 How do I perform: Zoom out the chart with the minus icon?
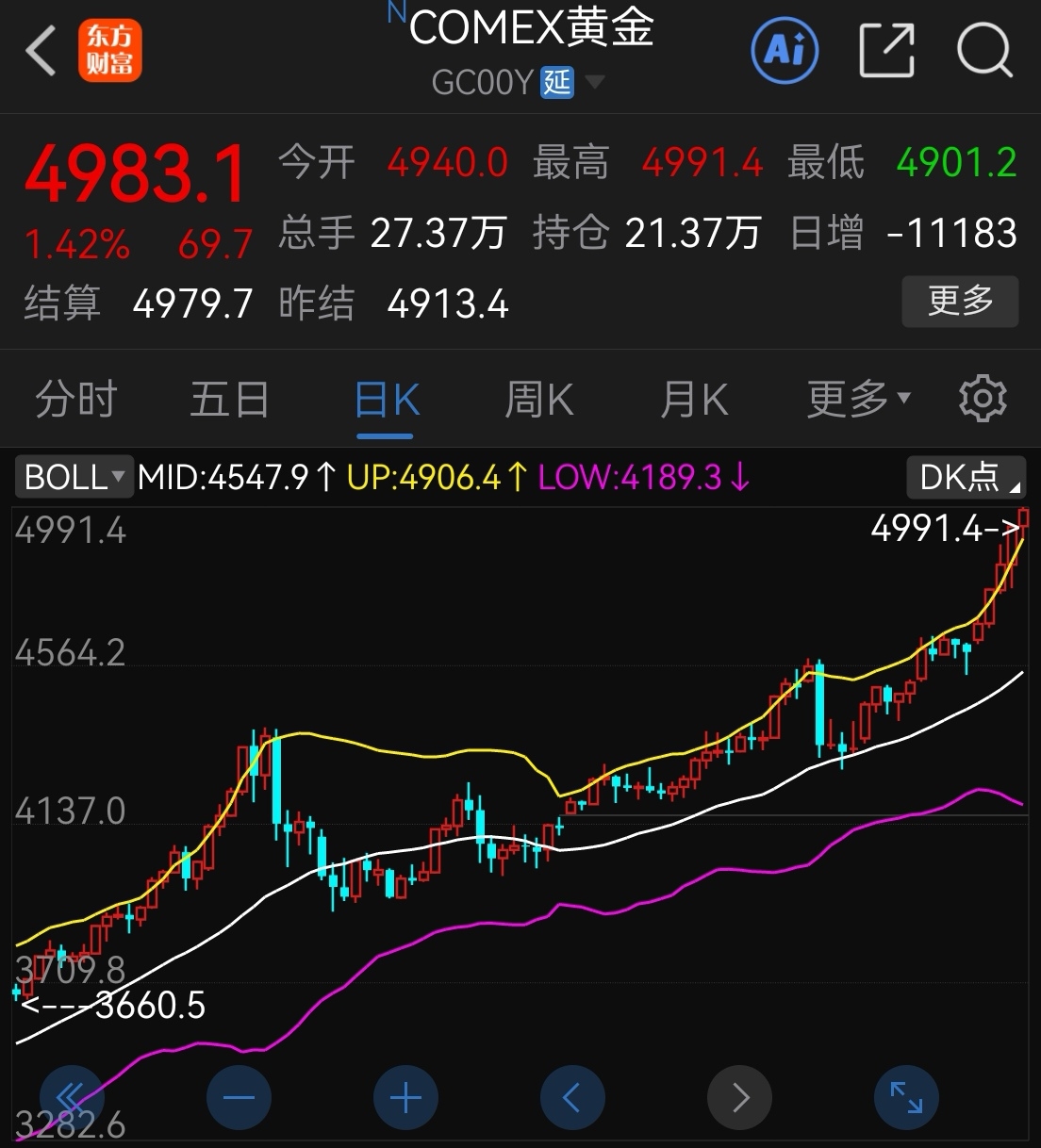[x=239, y=1097]
